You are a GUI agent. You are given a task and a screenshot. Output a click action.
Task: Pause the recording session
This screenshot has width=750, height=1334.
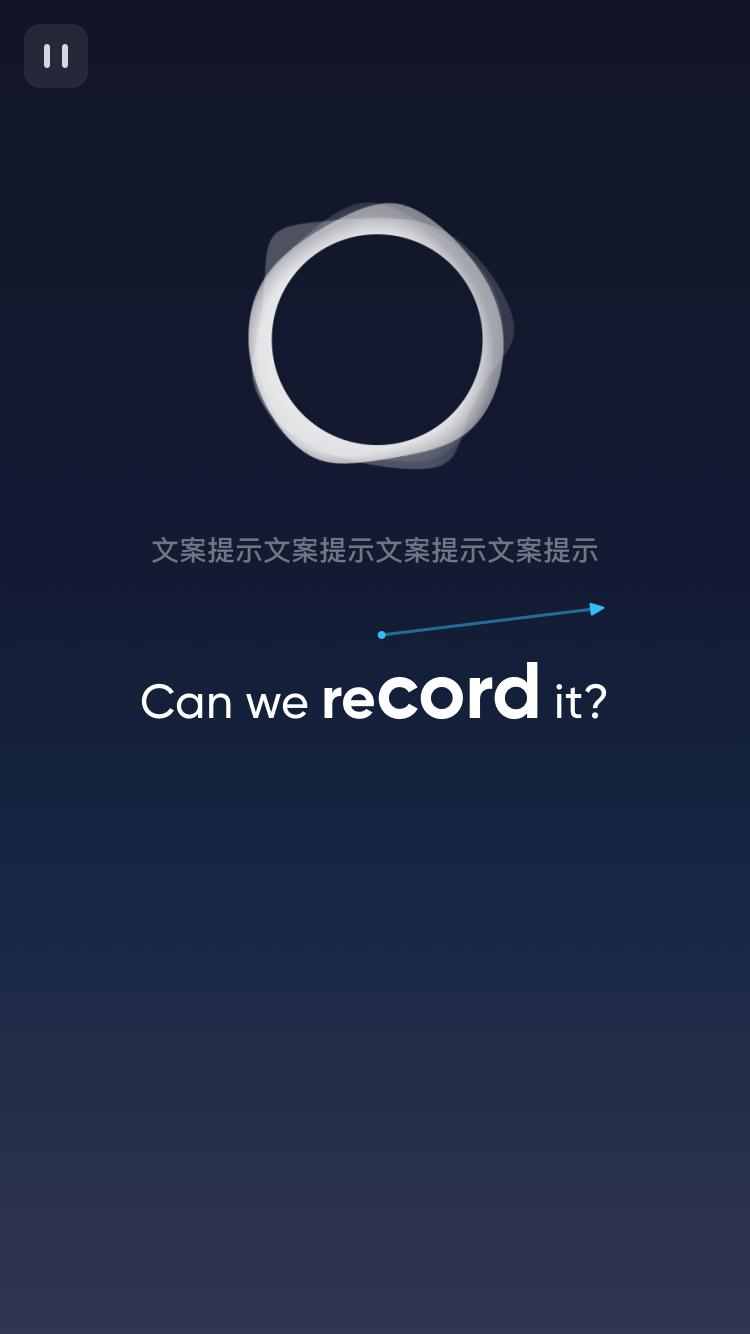(x=56, y=56)
